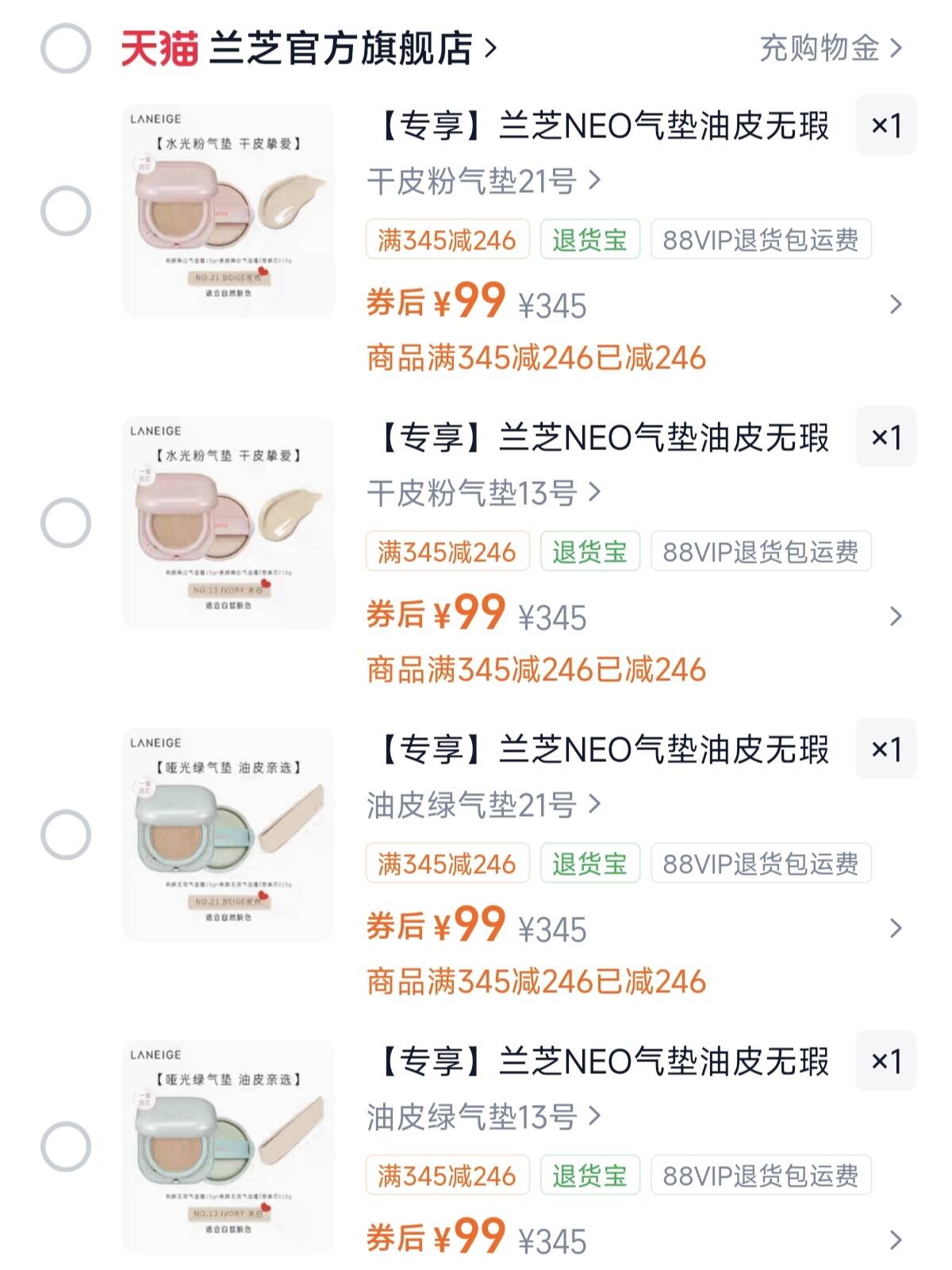This screenshot has width=952, height=1270.
Task: Adjust quantity ×1 for 干皮粉气垫13号
Action: click(886, 437)
